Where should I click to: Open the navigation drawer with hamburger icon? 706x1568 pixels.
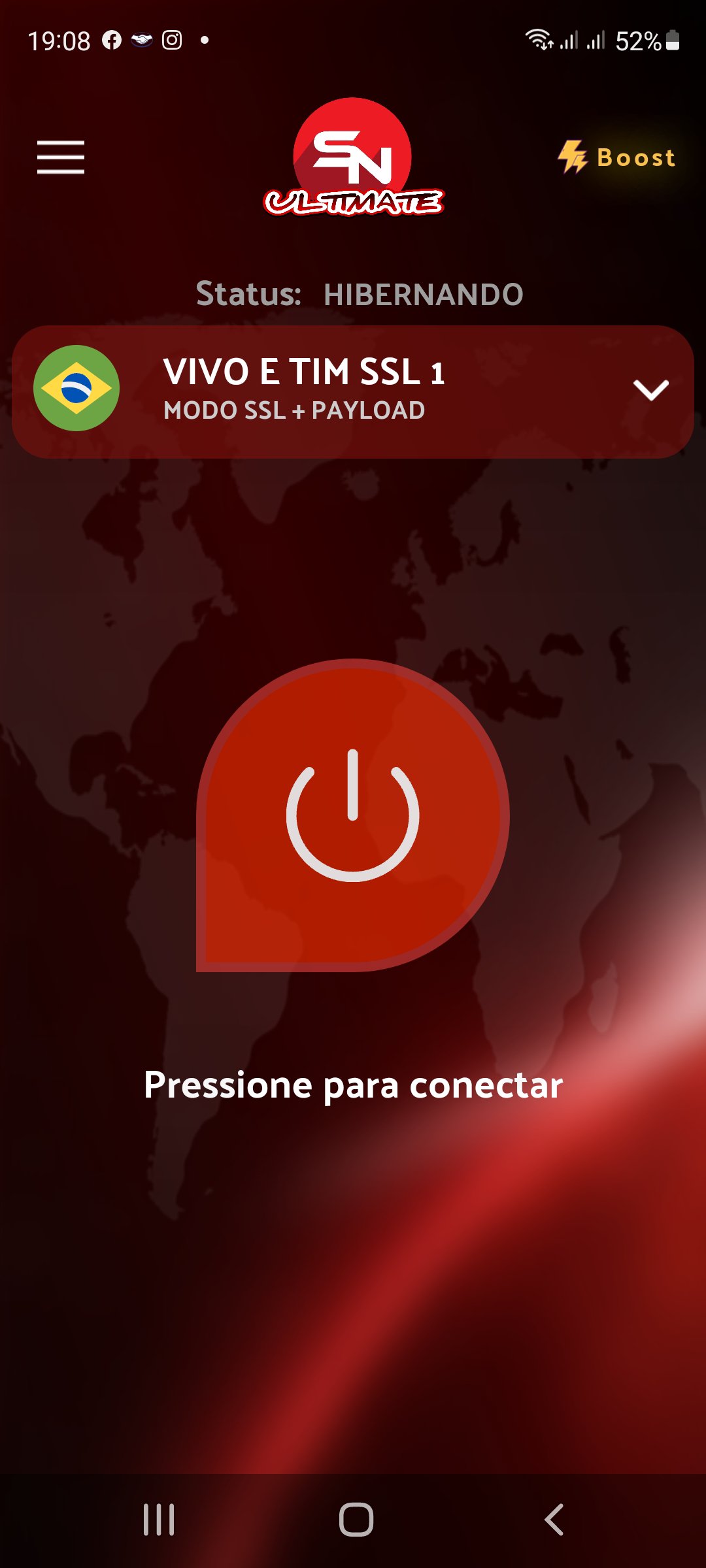61,157
